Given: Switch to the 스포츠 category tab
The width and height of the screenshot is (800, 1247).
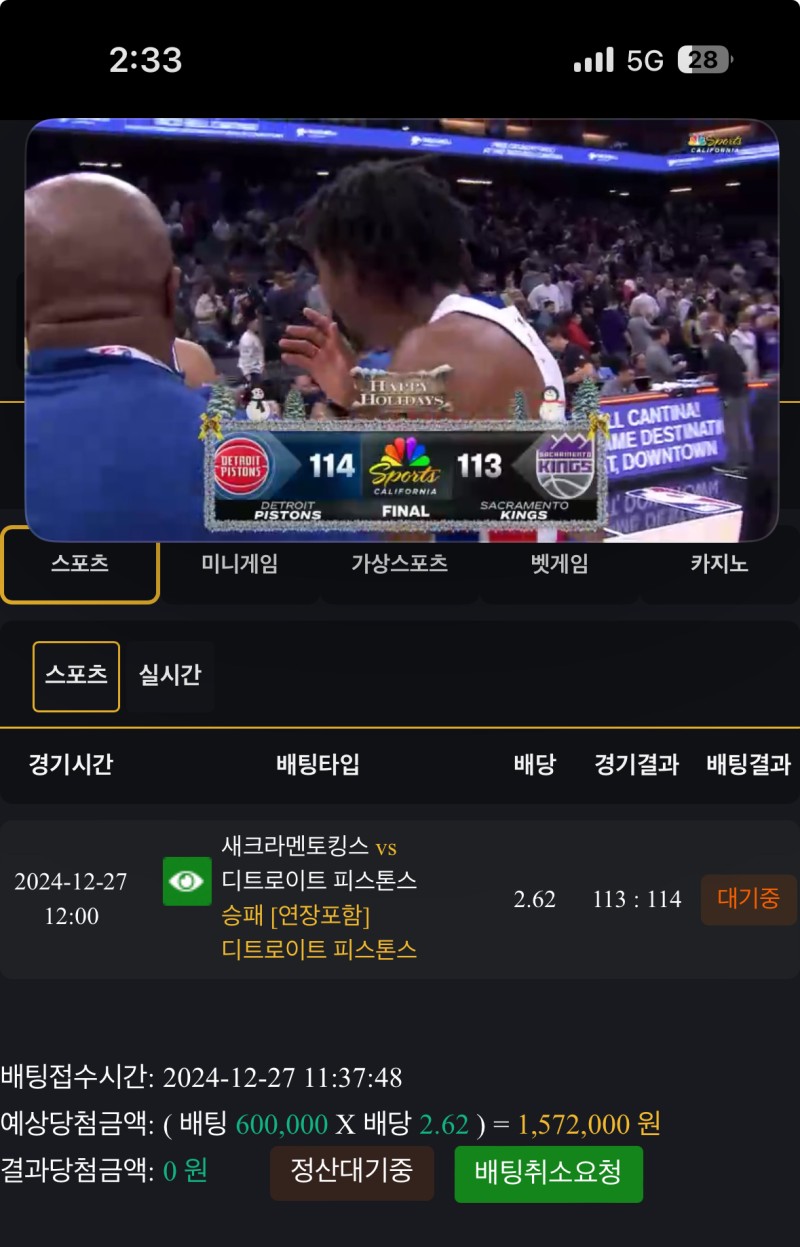Looking at the screenshot, I should (x=80, y=565).
